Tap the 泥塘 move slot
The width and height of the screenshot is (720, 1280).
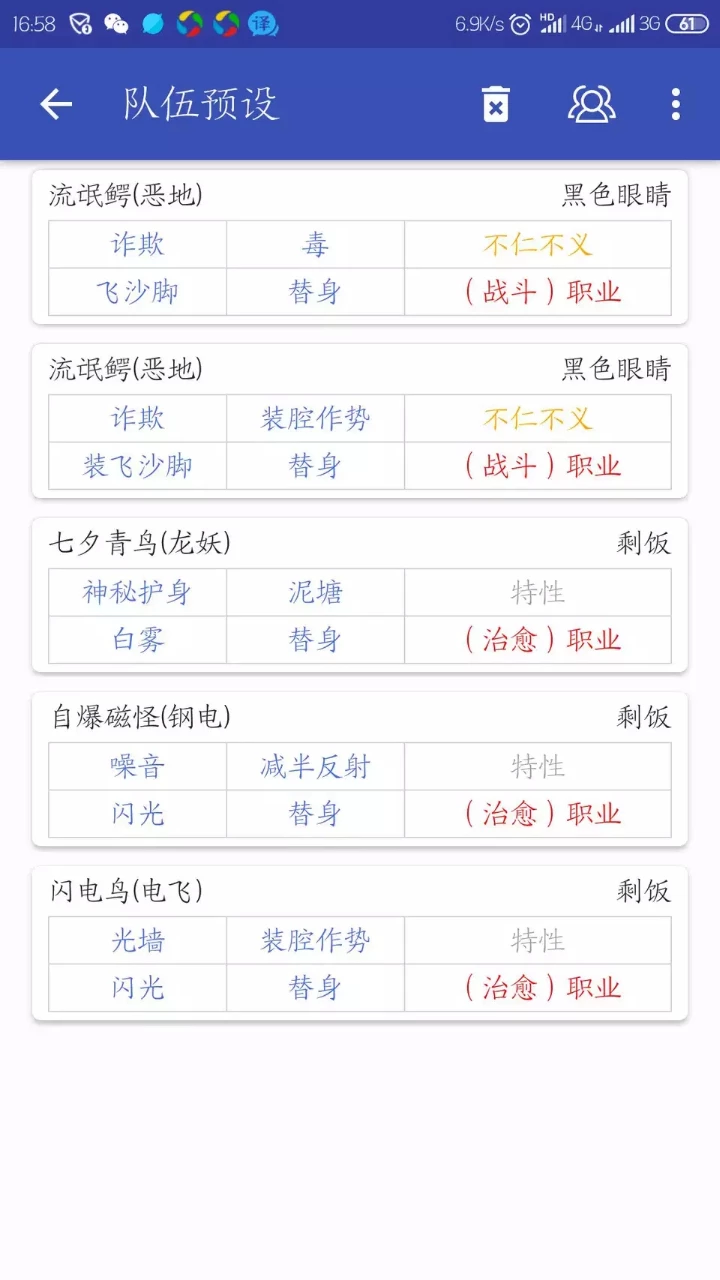pyautogui.click(x=315, y=593)
